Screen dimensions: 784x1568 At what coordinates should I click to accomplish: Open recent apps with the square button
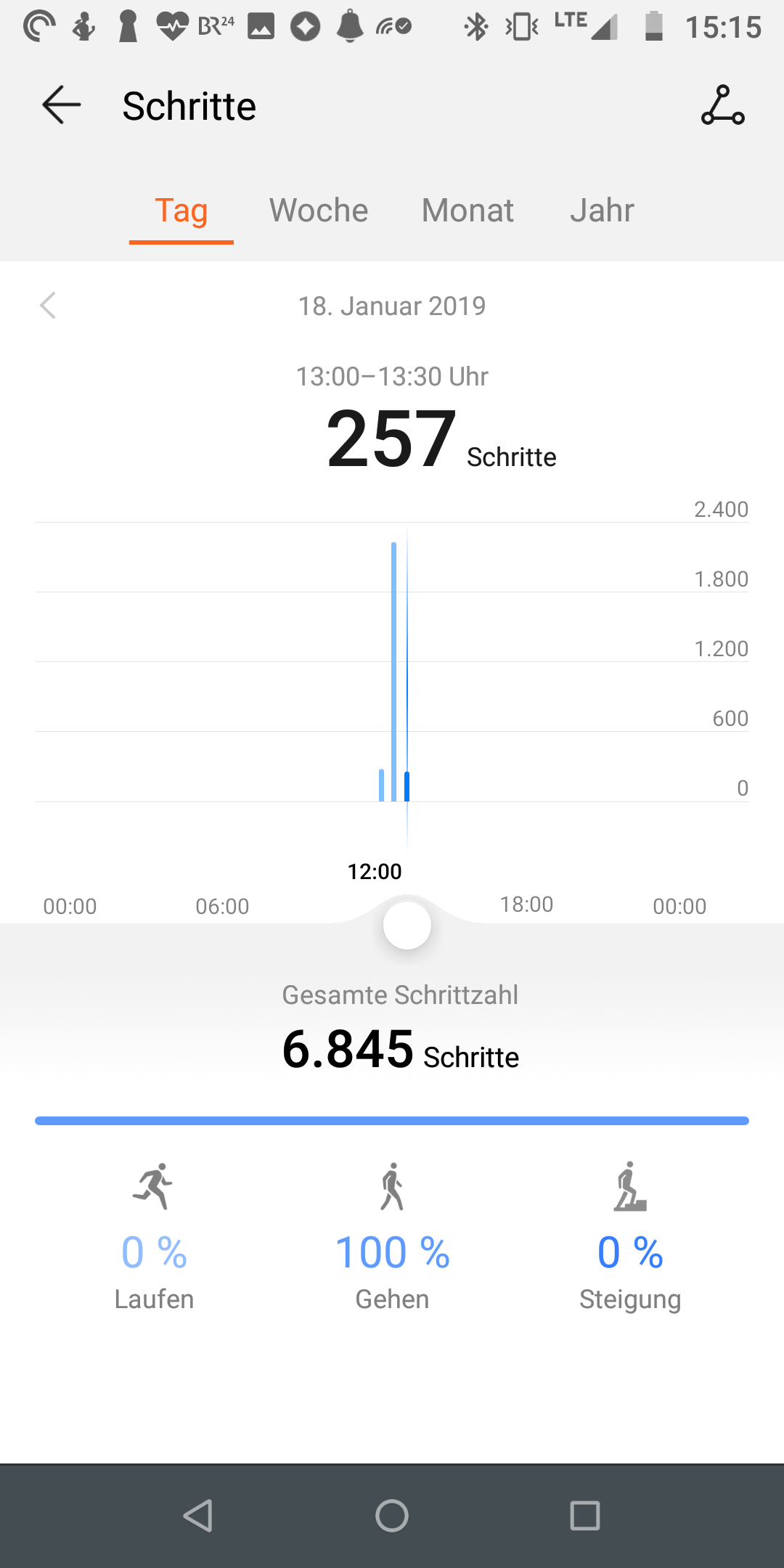[584, 1516]
